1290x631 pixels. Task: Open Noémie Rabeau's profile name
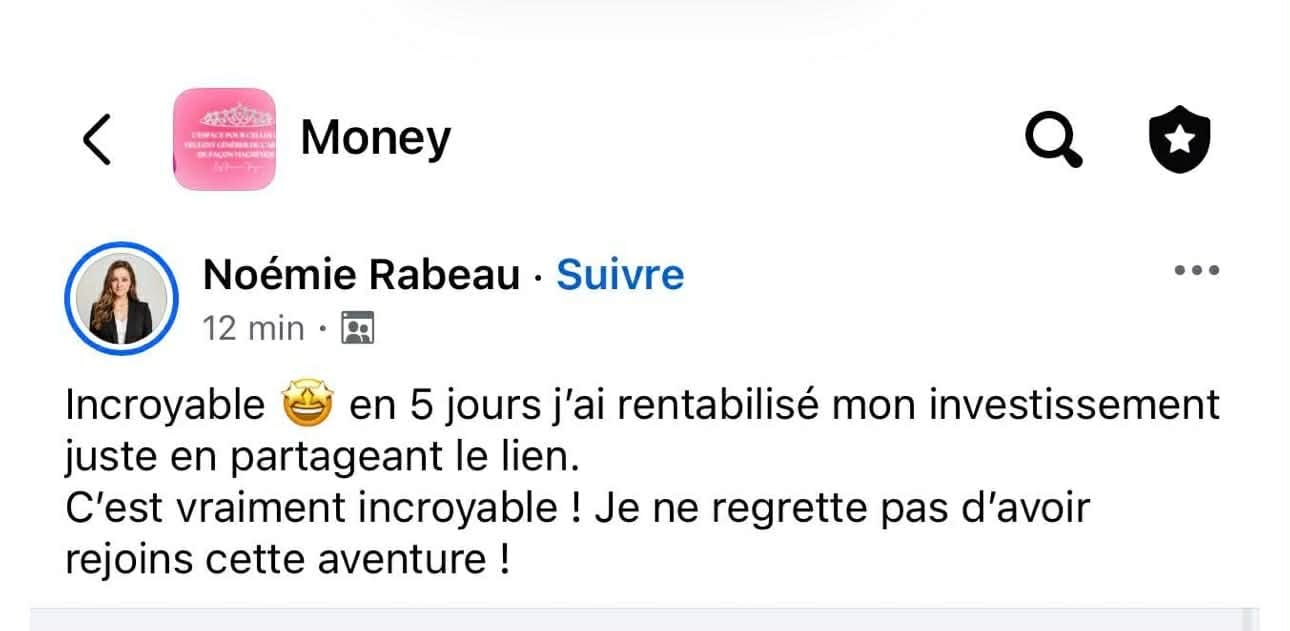(361, 274)
